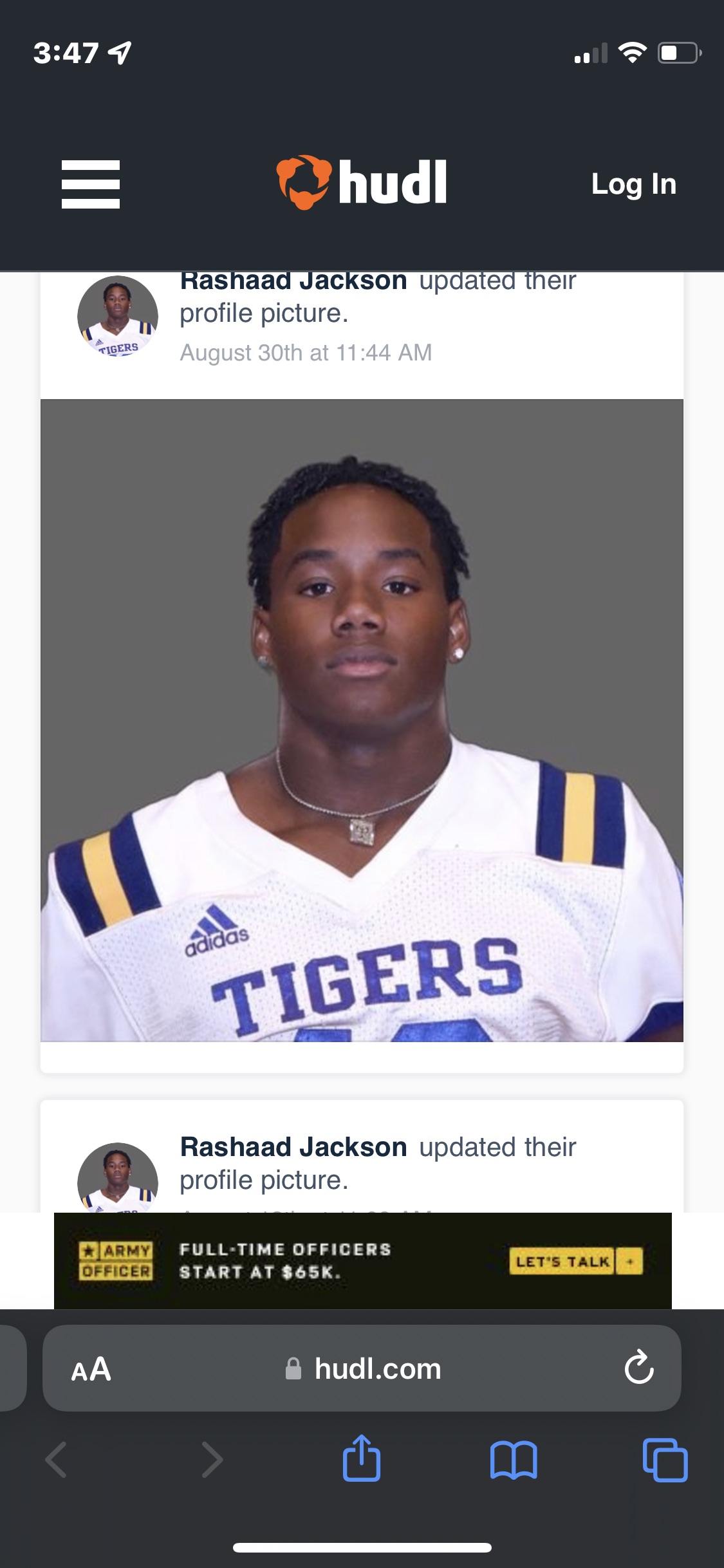Open the AA reader text options

coord(91,1369)
